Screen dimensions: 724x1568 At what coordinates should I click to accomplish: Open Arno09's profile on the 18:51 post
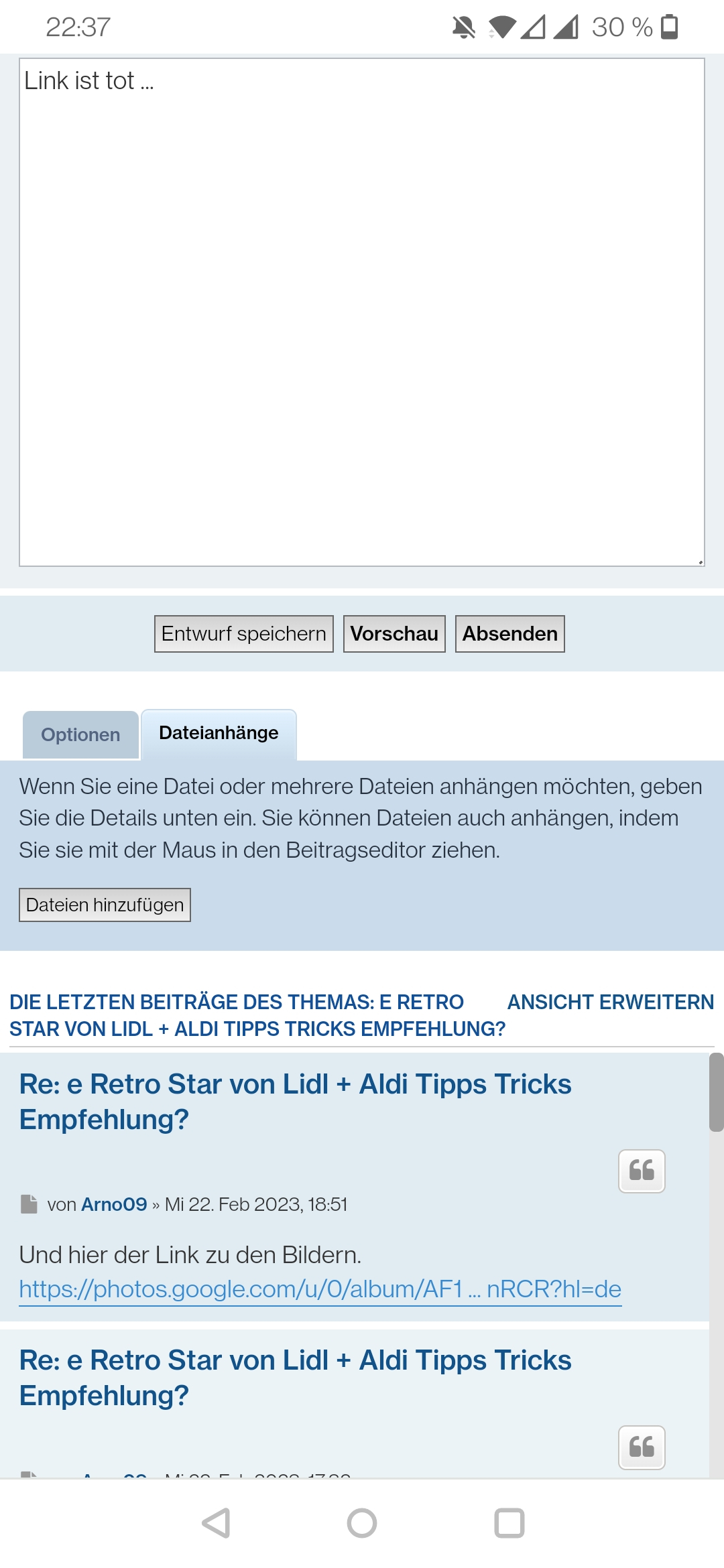tap(114, 1205)
